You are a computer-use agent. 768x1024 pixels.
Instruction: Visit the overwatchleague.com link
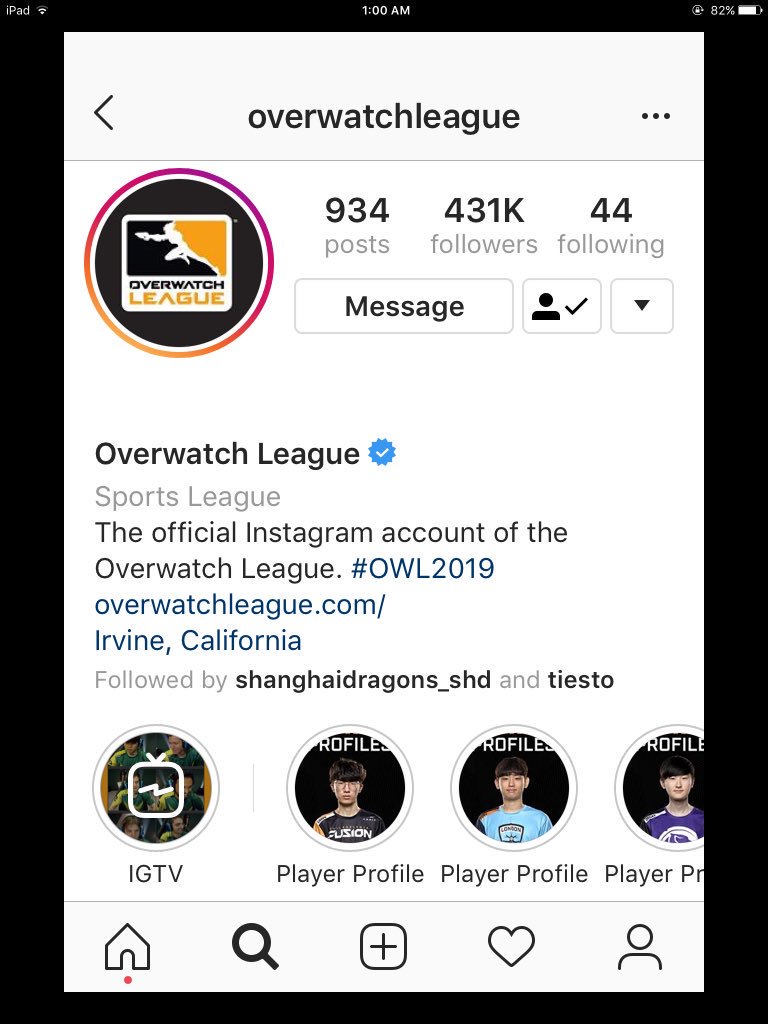point(239,605)
